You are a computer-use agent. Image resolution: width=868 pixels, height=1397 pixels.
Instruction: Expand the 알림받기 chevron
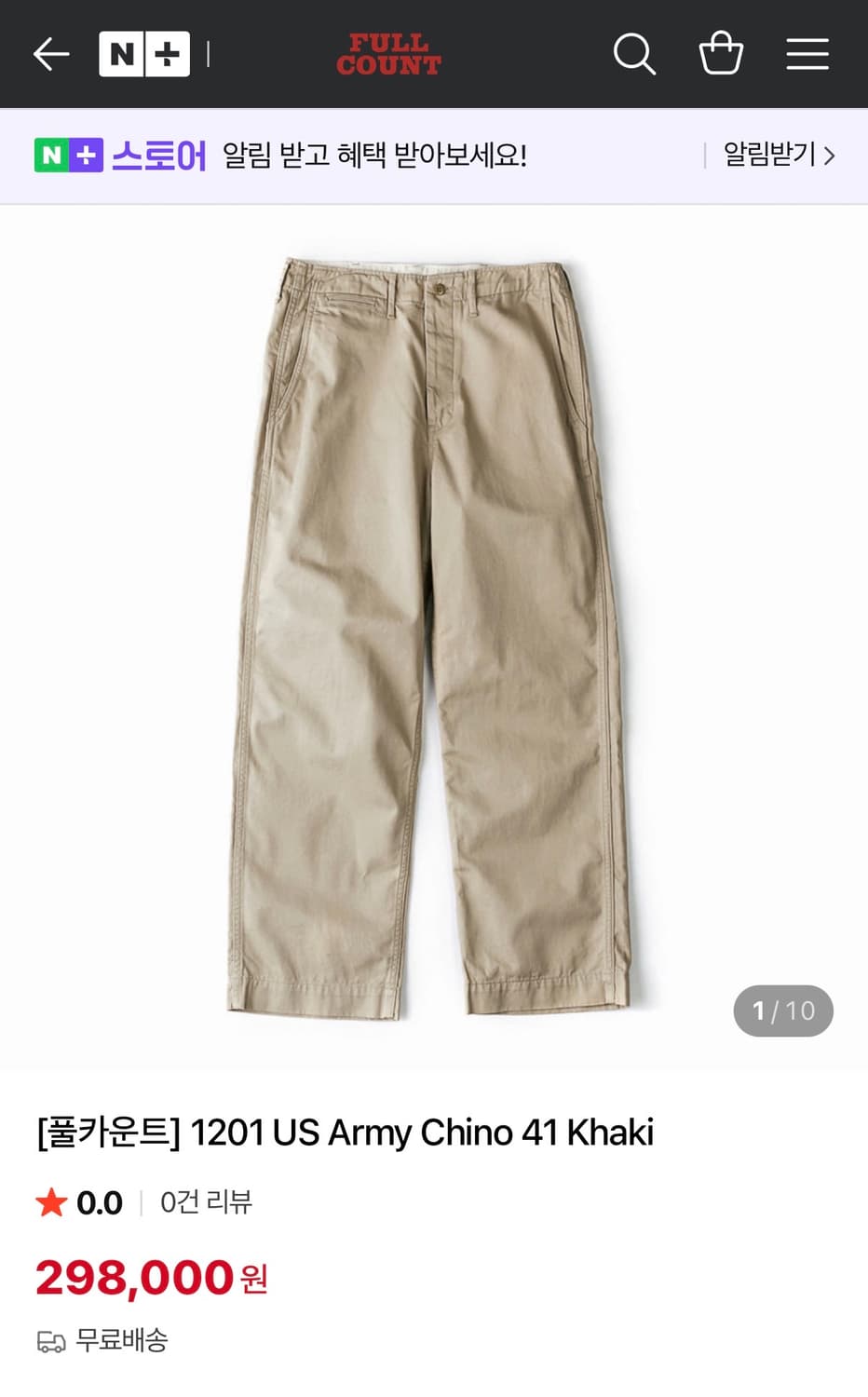827,156
